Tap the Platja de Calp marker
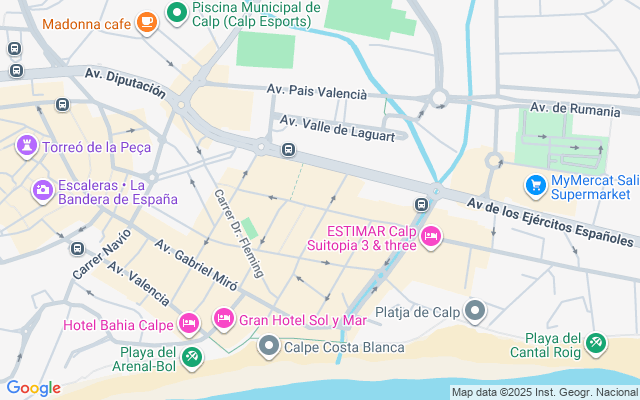This screenshot has height=400, width=640. (x=475, y=312)
